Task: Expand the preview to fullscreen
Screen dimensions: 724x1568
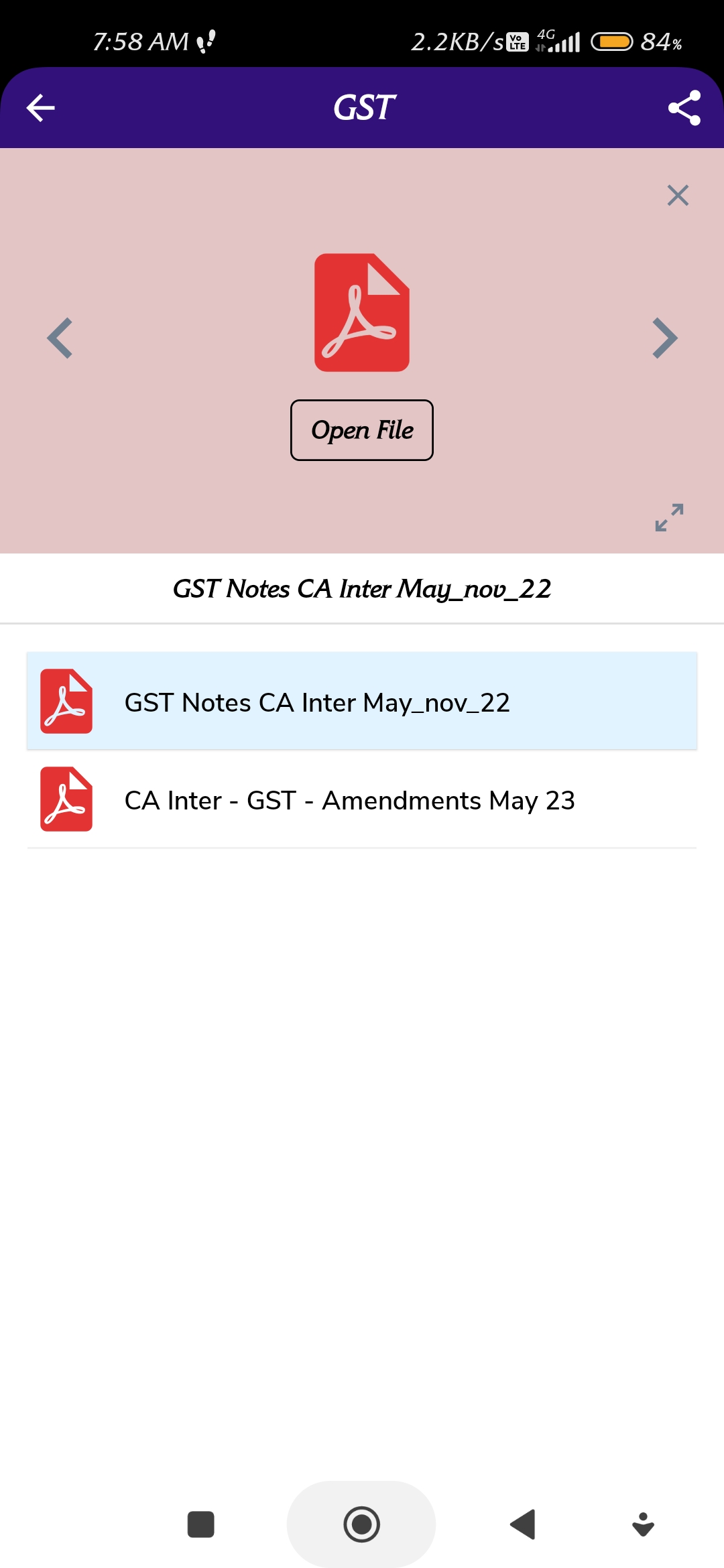Action: pos(669,517)
